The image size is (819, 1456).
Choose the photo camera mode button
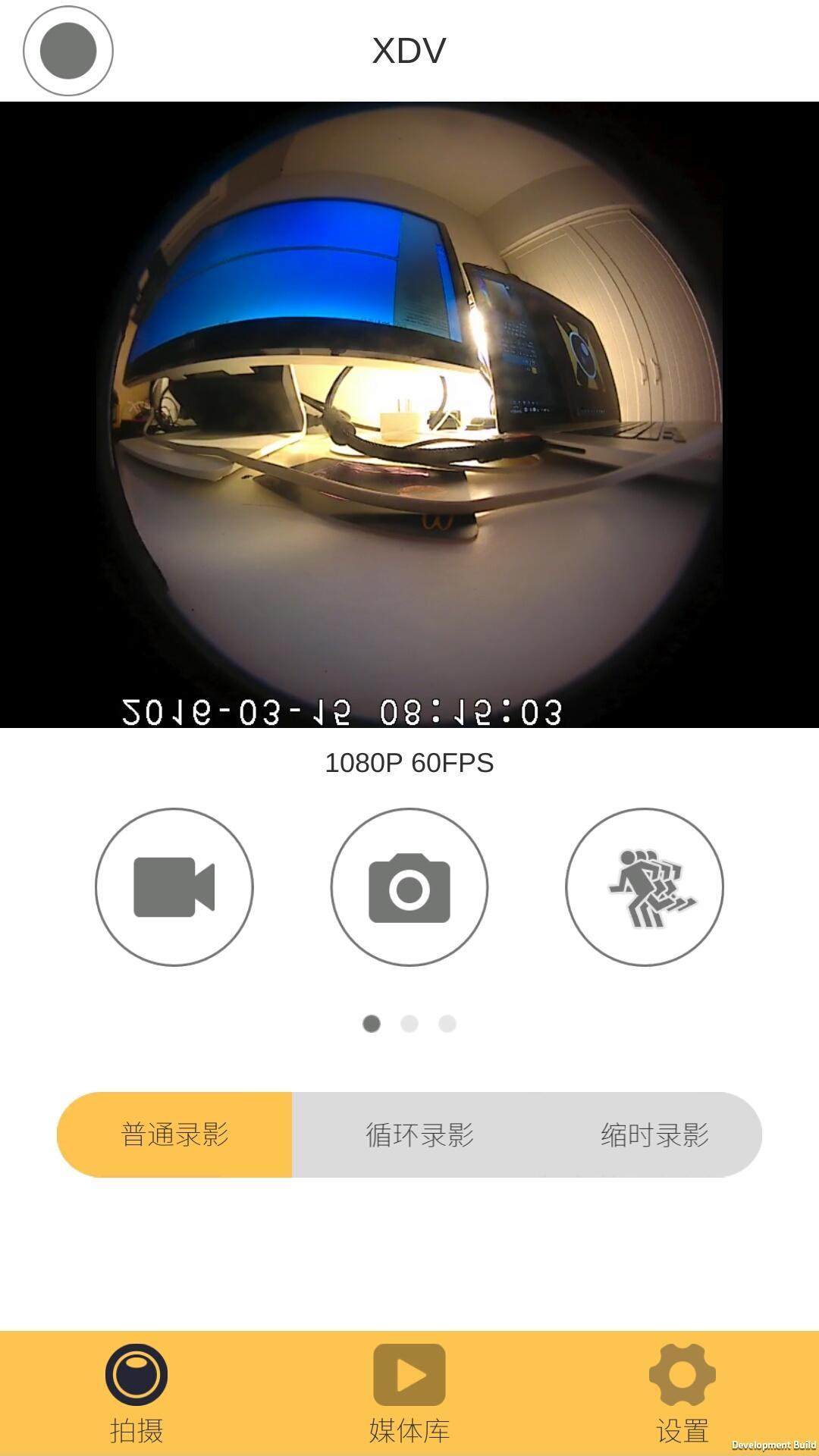[x=409, y=886]
